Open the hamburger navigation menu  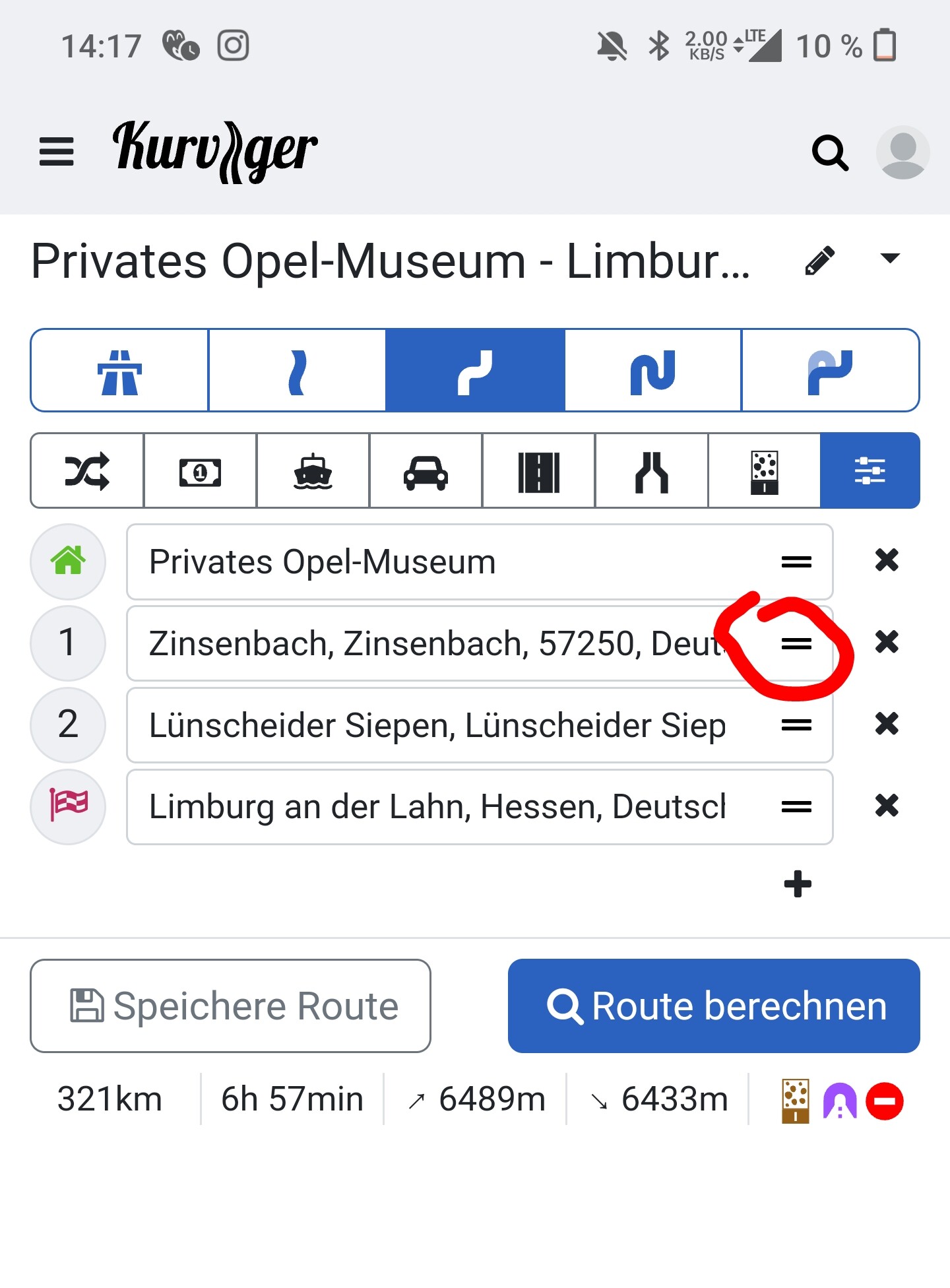pyautogui.click(x=56, y=152)
